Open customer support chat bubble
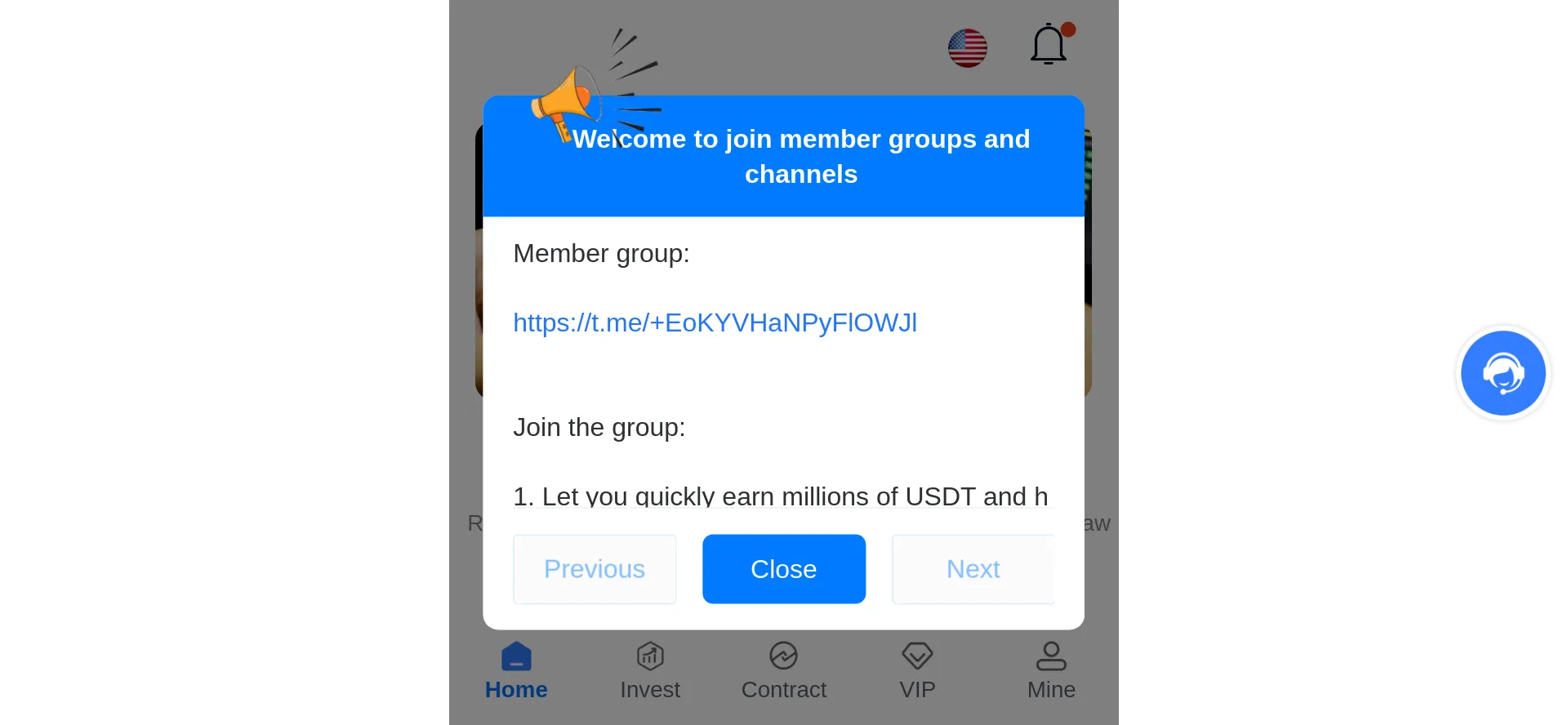1568x725 pixels. (1503, 373)
